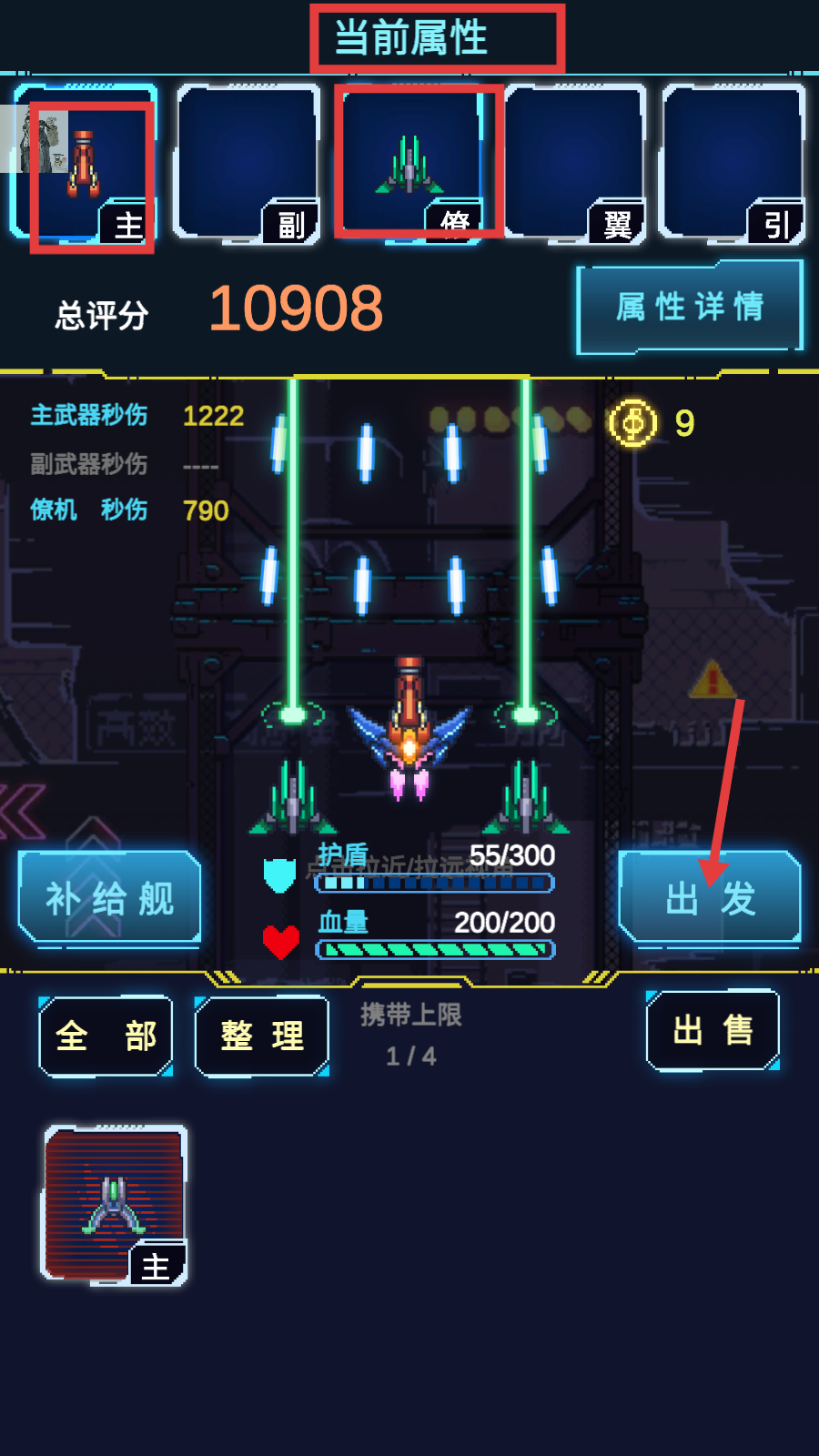Tap 出发 to start the mission
The height and width of the screenshot is (1456, 819).
[x=710, y=898]
